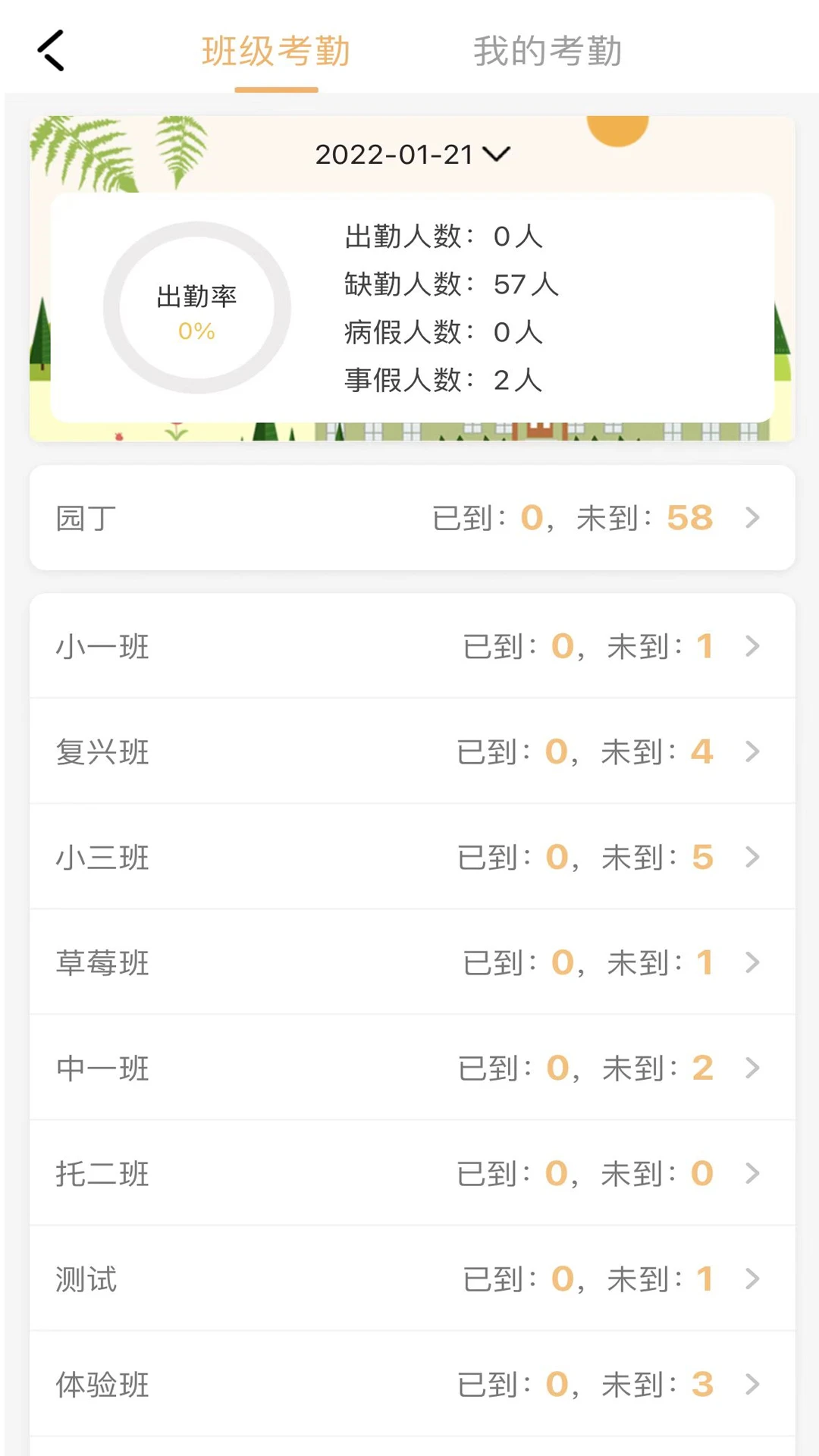The height and width of the screenshot is (1456, 819).
Task: Open the 测试 class attendance list
Action: coord(409,1279)
